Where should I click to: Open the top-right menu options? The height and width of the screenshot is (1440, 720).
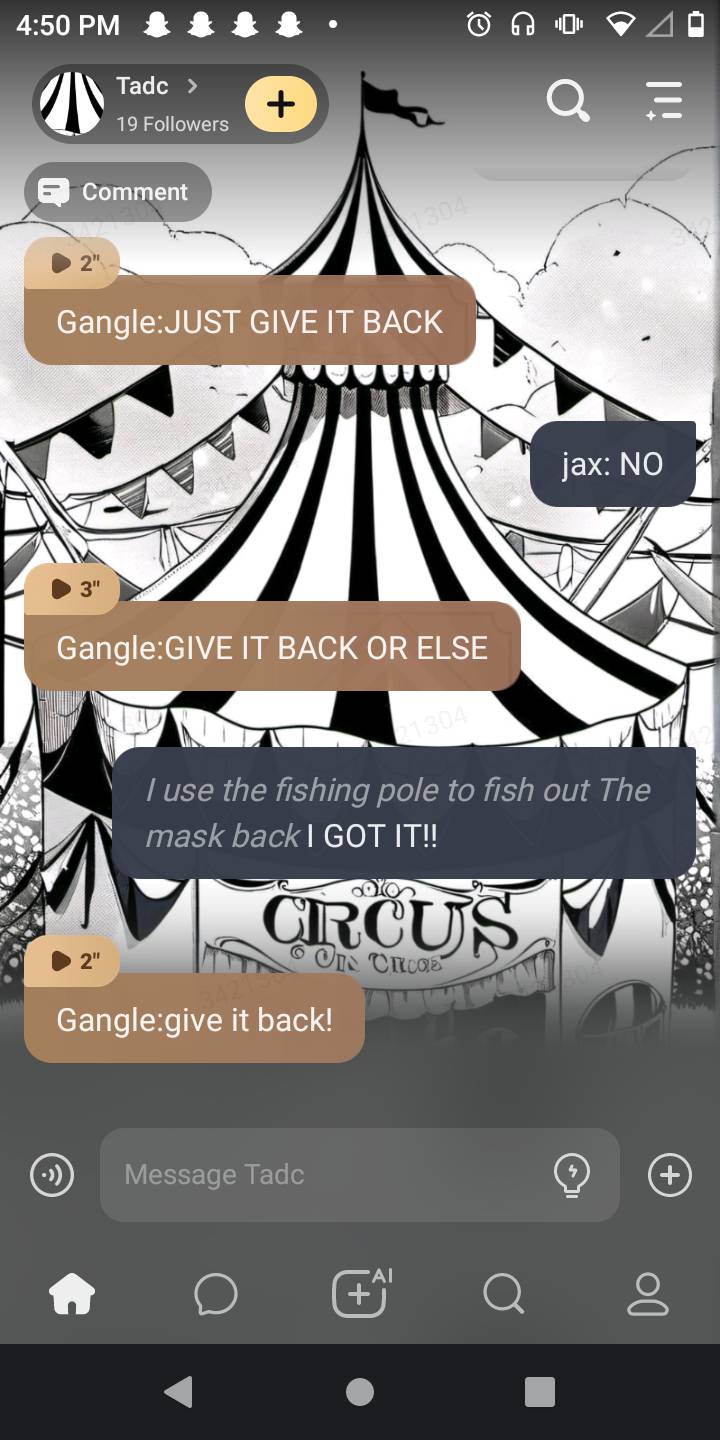(664, 101)
